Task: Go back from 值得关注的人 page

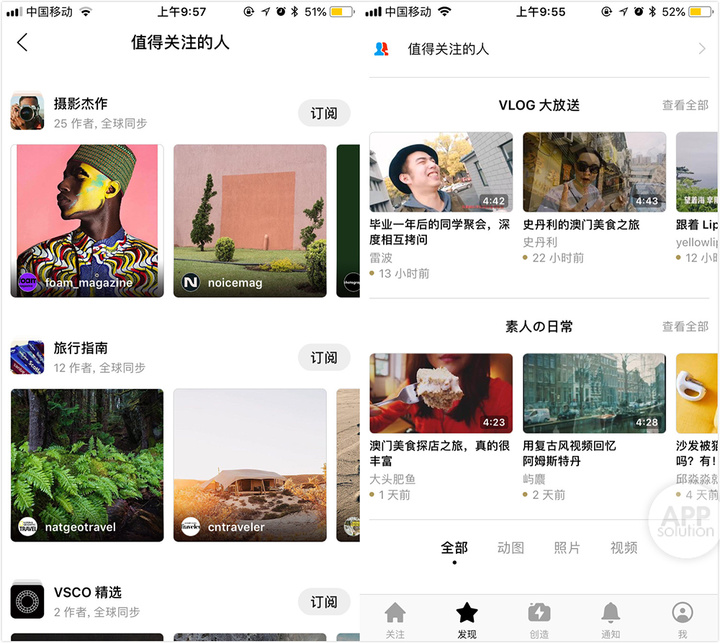Action: pyautogui.click(x=23, y=43)
